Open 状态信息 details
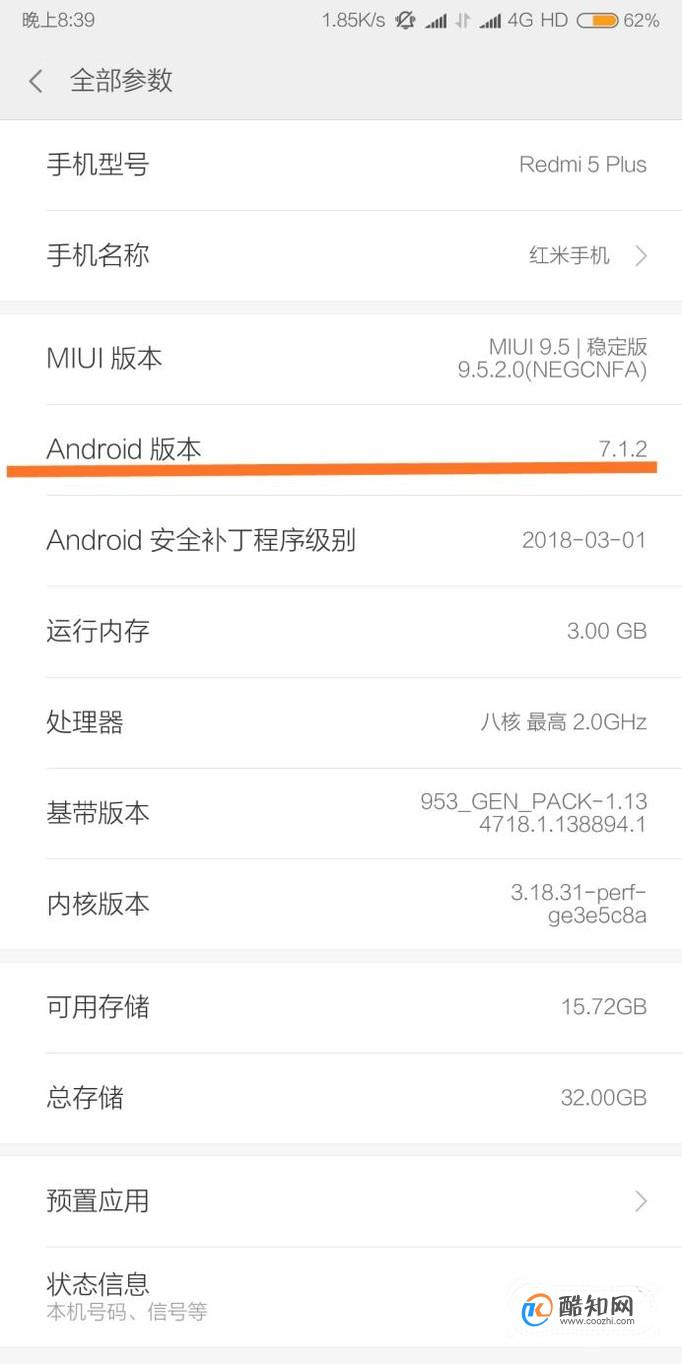The height and width of the screenshot is (1364, 682). (x=340, y=1294)
